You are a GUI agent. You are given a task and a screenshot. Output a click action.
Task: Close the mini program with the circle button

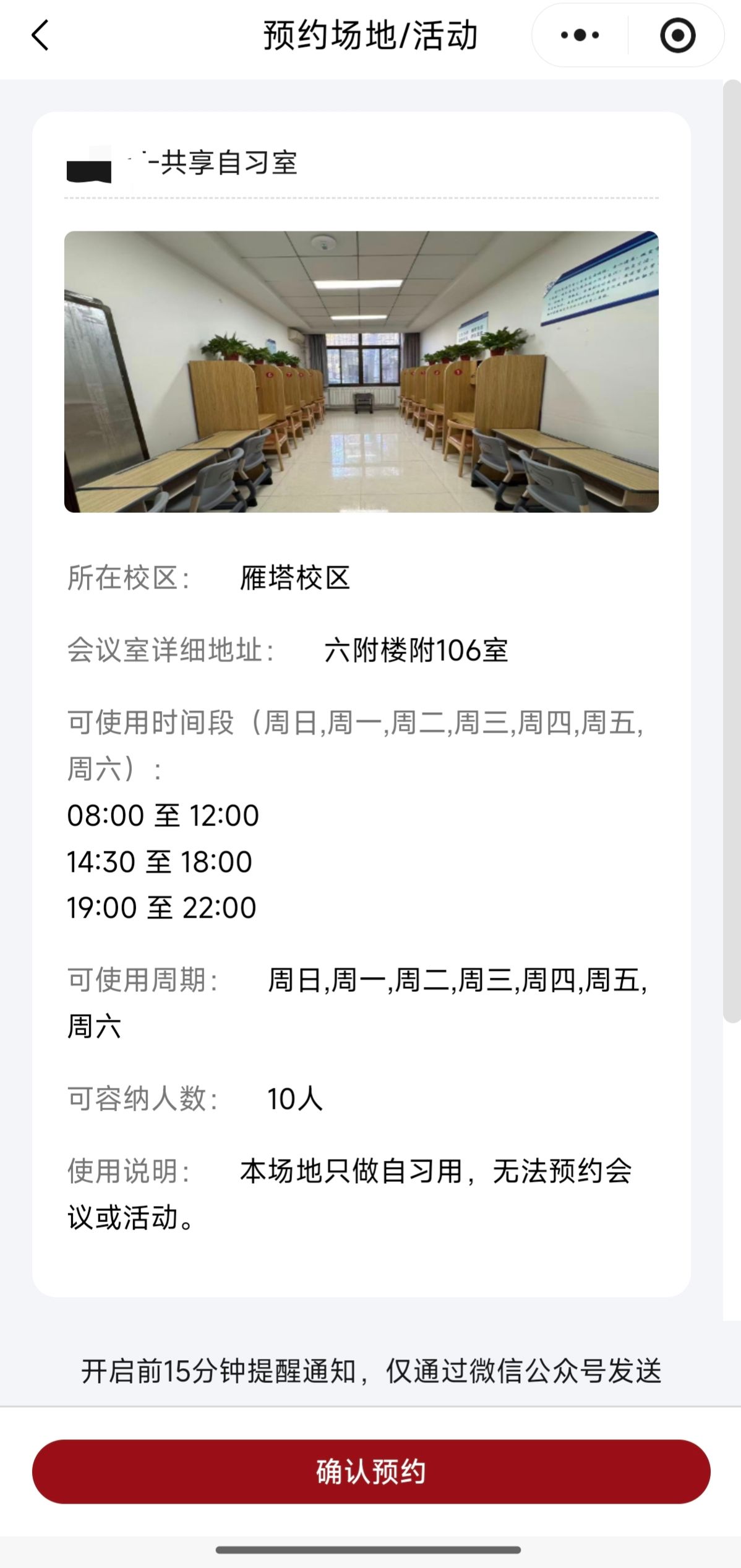[677, 35]
